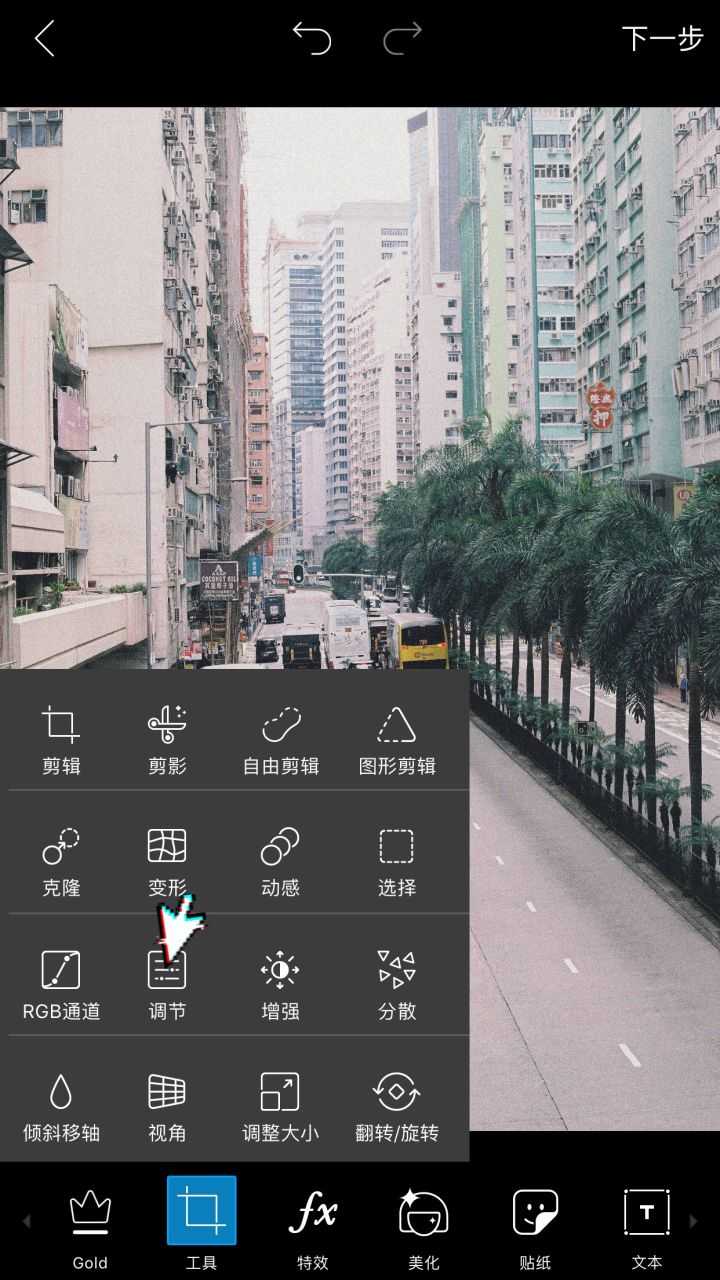Choose the 动感 motion tool

pyautogui.click(x=280, y=860)
